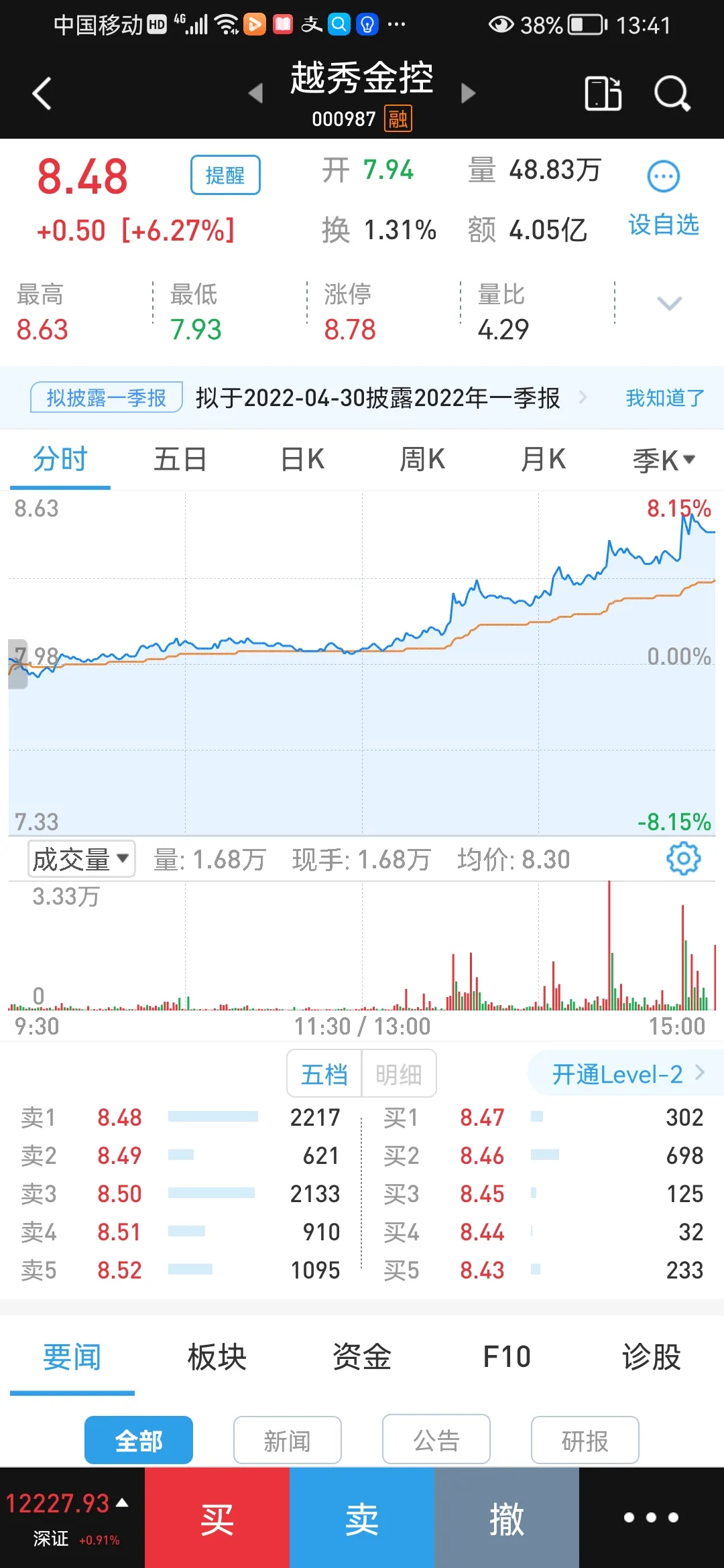Dismiss notice with 我知道了

pyautogui.click(x=664, y=398)
